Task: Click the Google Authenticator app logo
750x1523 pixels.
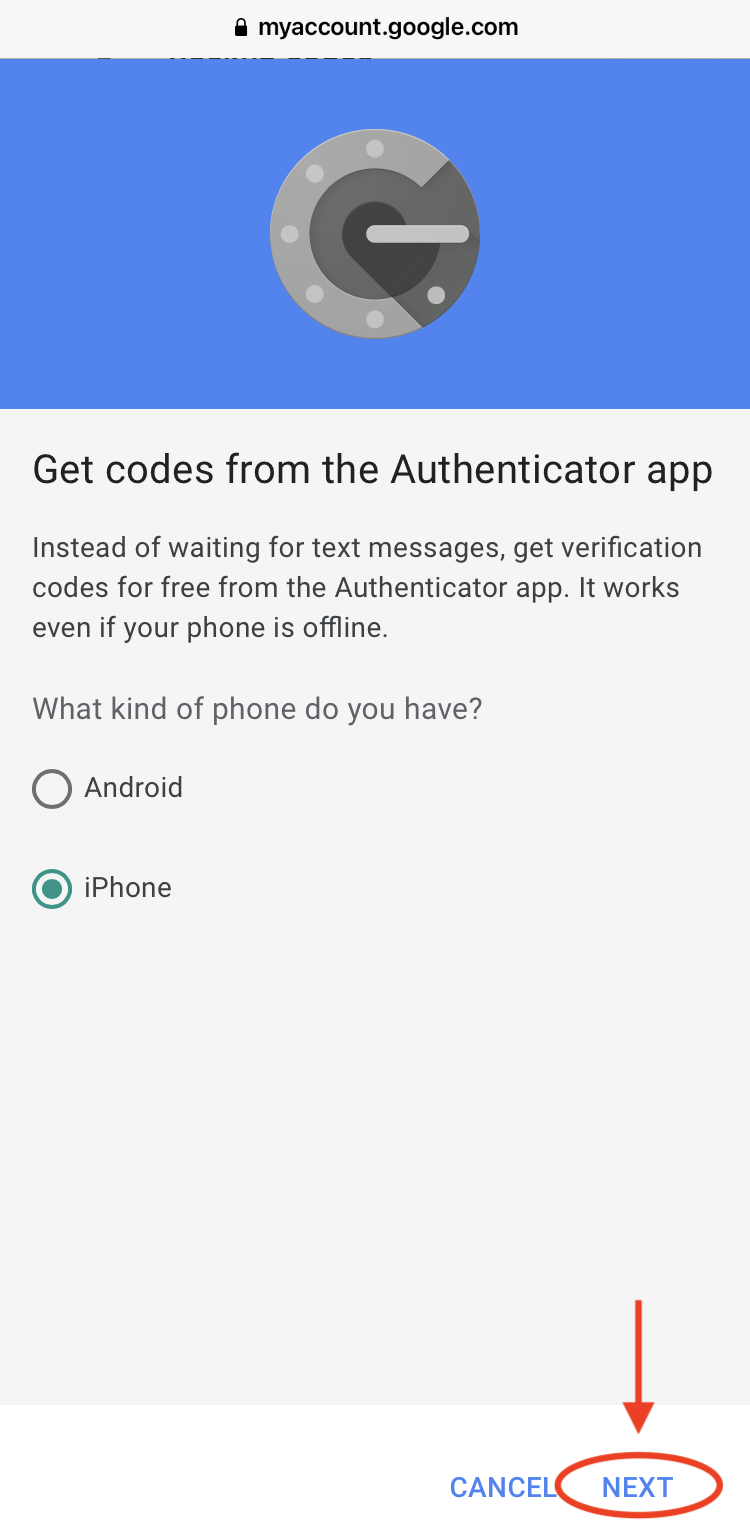Action: 375,233
